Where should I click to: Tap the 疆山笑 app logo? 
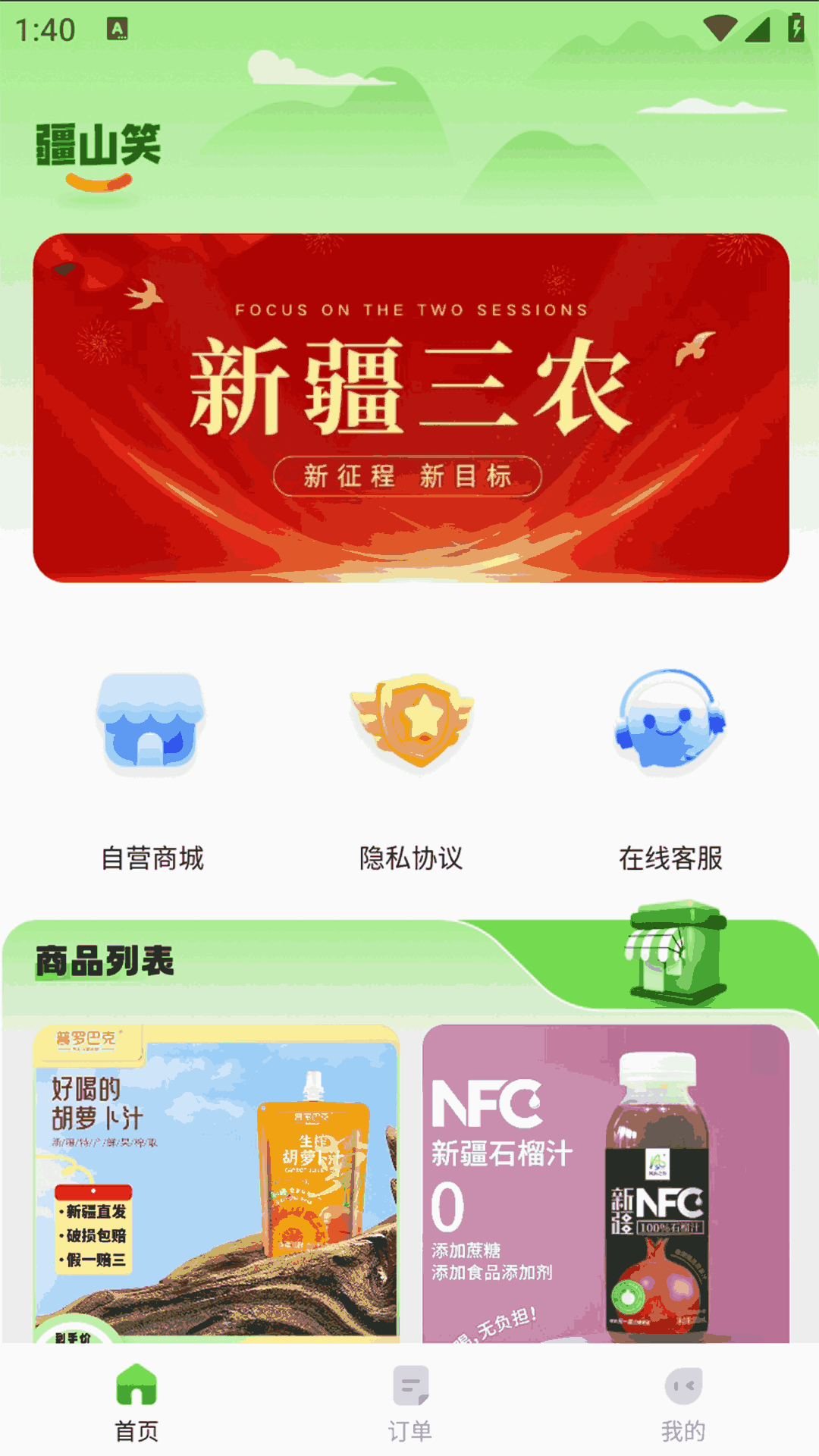[x=99, y=155]
